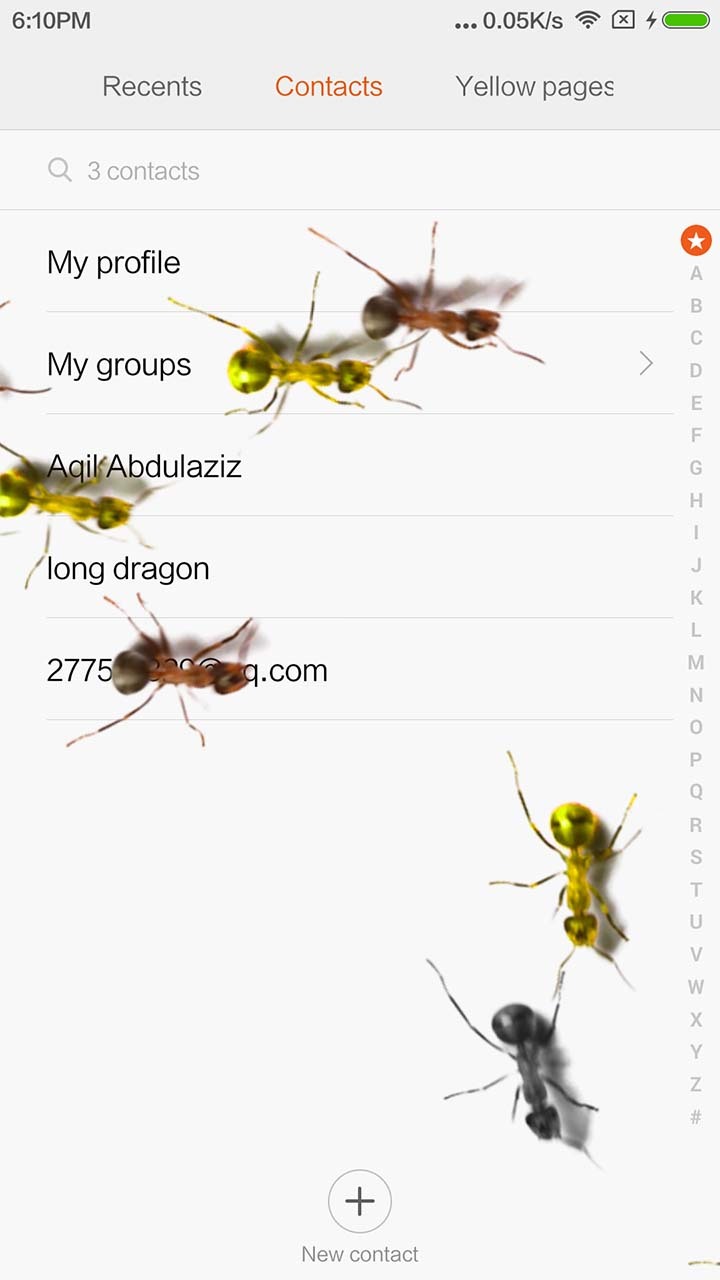Open contact long dragon
The image size is (720, 1280).
[128, 569]
